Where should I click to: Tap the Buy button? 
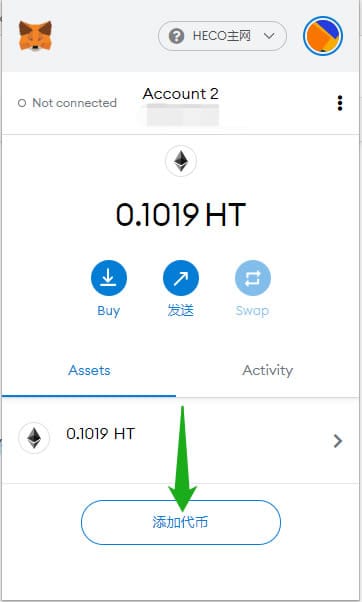pyautogui.click(x=109, y=288)
